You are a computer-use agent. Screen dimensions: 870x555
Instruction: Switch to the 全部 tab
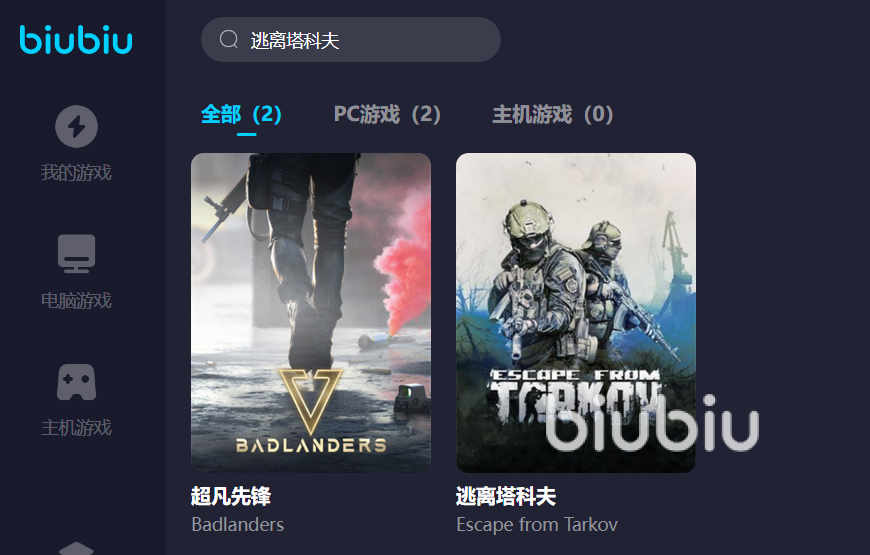[x=241, y=114]
